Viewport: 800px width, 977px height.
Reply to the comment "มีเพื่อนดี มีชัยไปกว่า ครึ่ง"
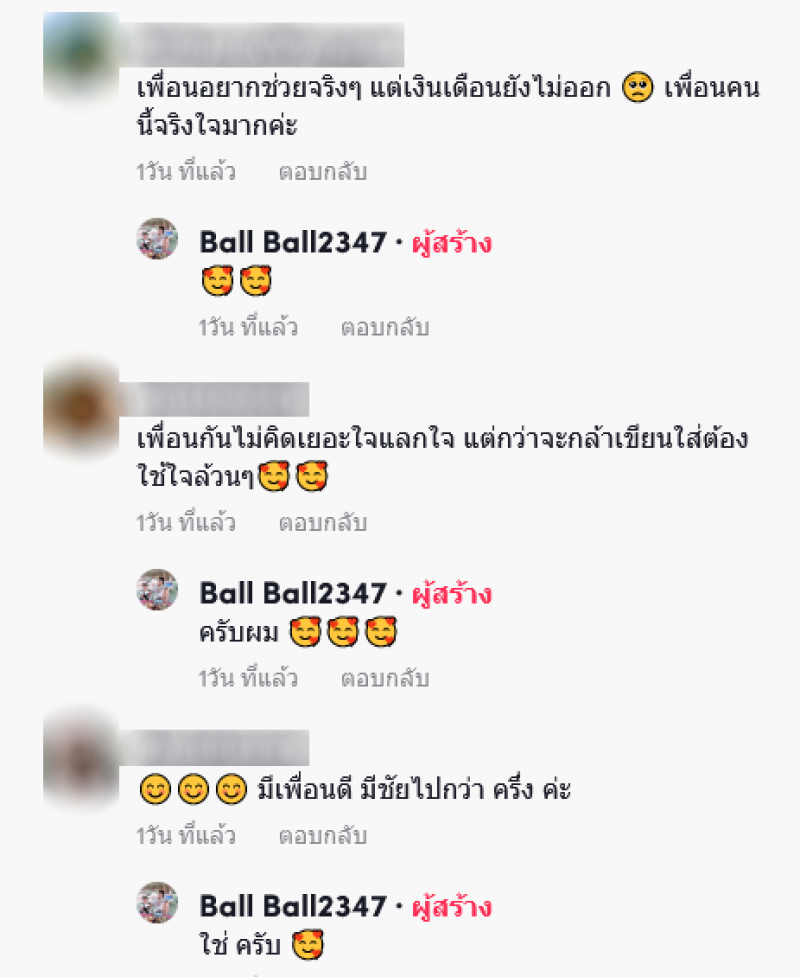pos(322,835)
